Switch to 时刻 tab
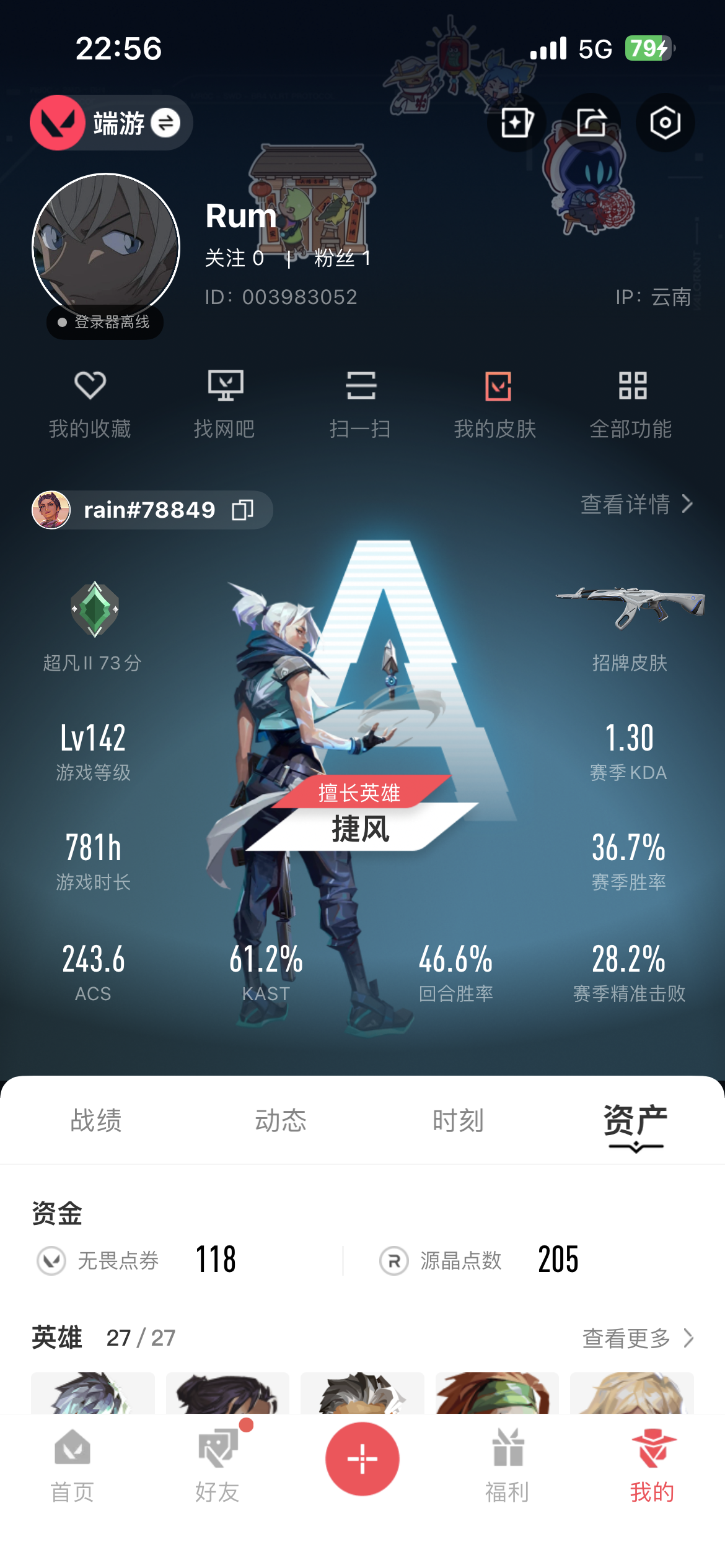Image resolution: width=725 pixels, height=1568 pixels. pos(458,1121)
